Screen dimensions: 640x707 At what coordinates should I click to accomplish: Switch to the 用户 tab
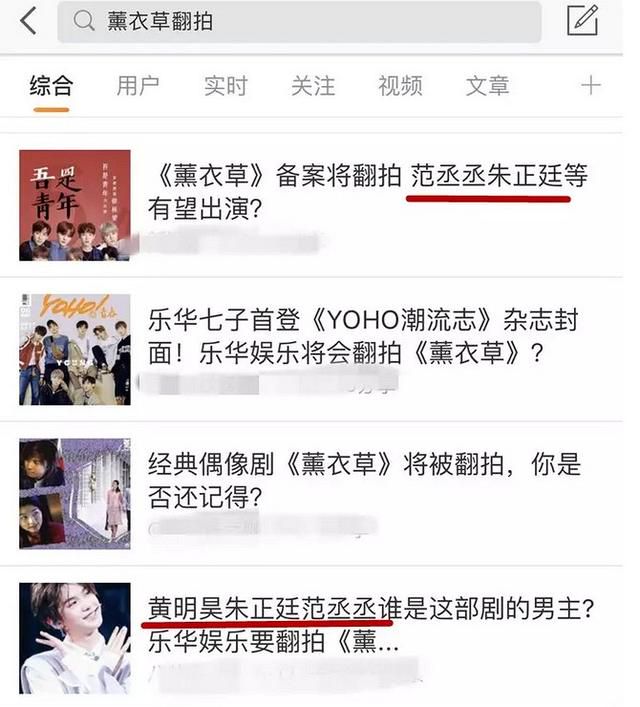click(x=138, y=86)
